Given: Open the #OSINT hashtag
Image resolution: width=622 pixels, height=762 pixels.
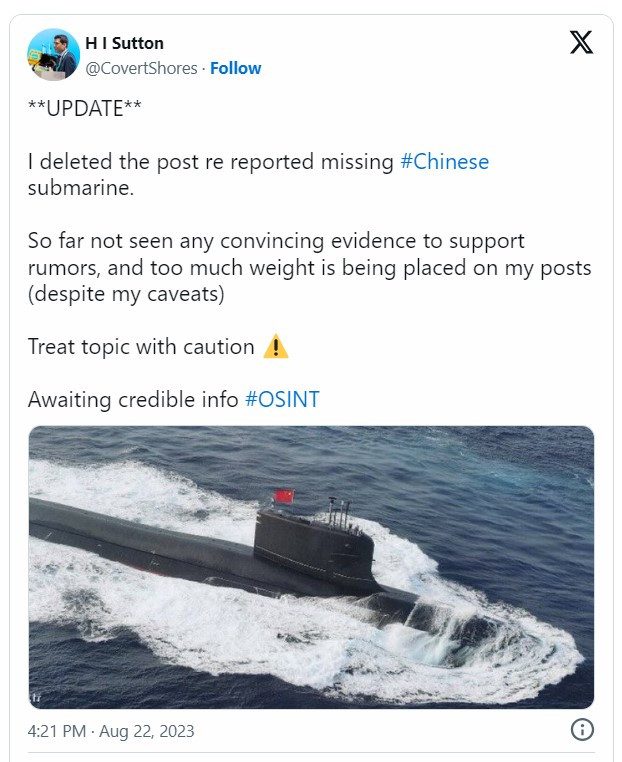Looking at the screenshot, I should [x=282, y=399].
